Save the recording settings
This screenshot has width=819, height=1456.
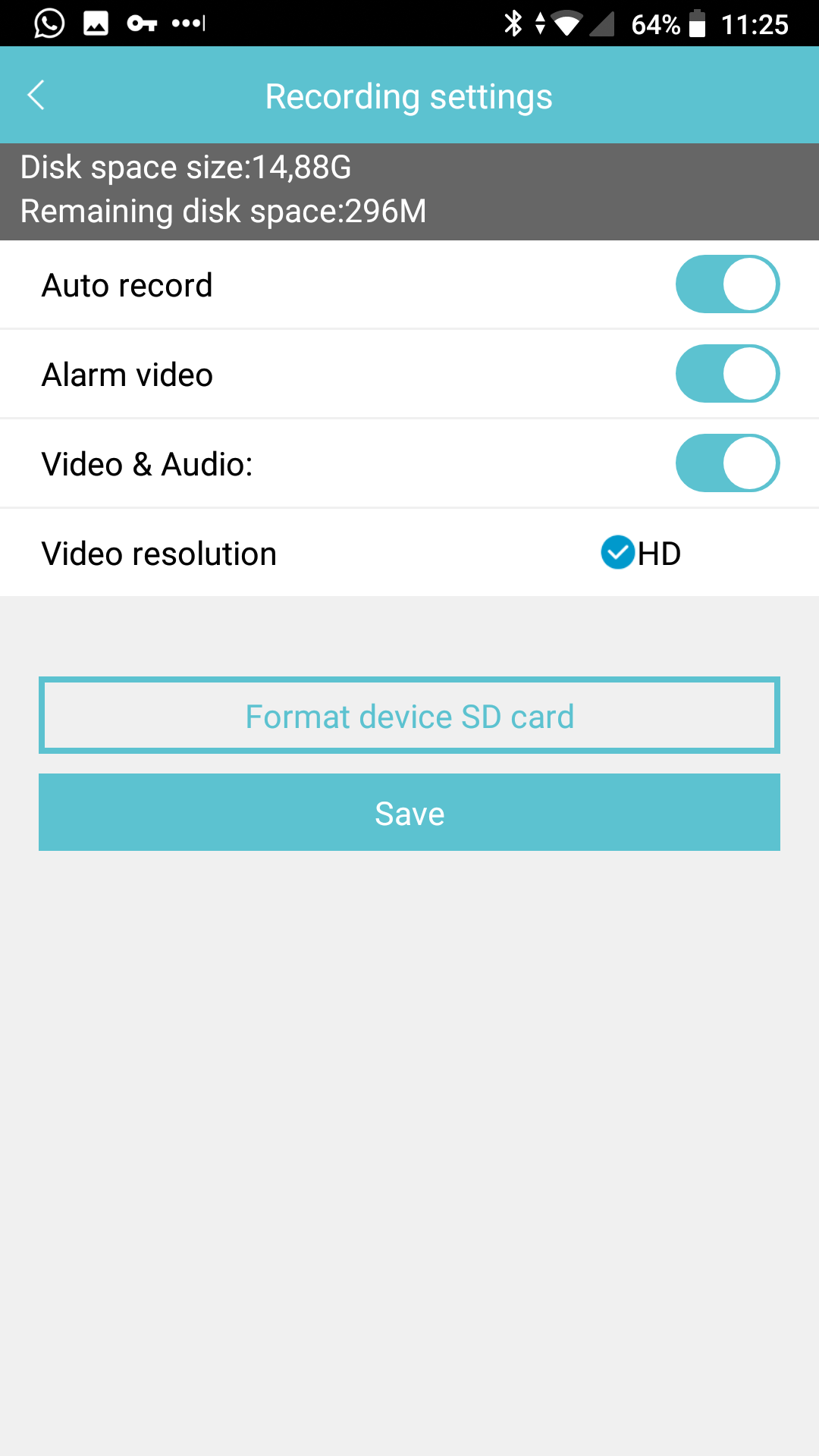point(409,812)
